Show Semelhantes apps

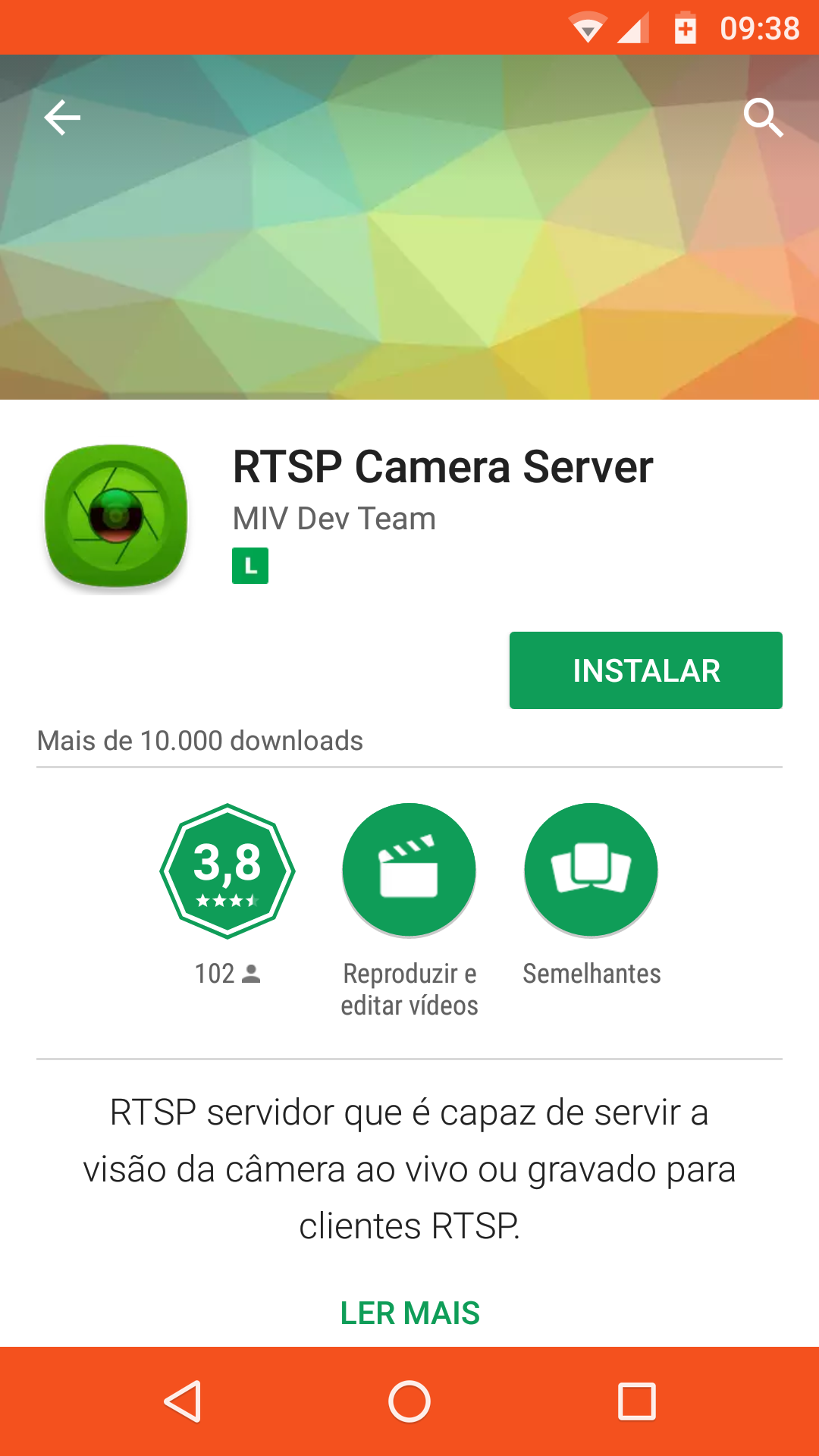pos(591,871)
